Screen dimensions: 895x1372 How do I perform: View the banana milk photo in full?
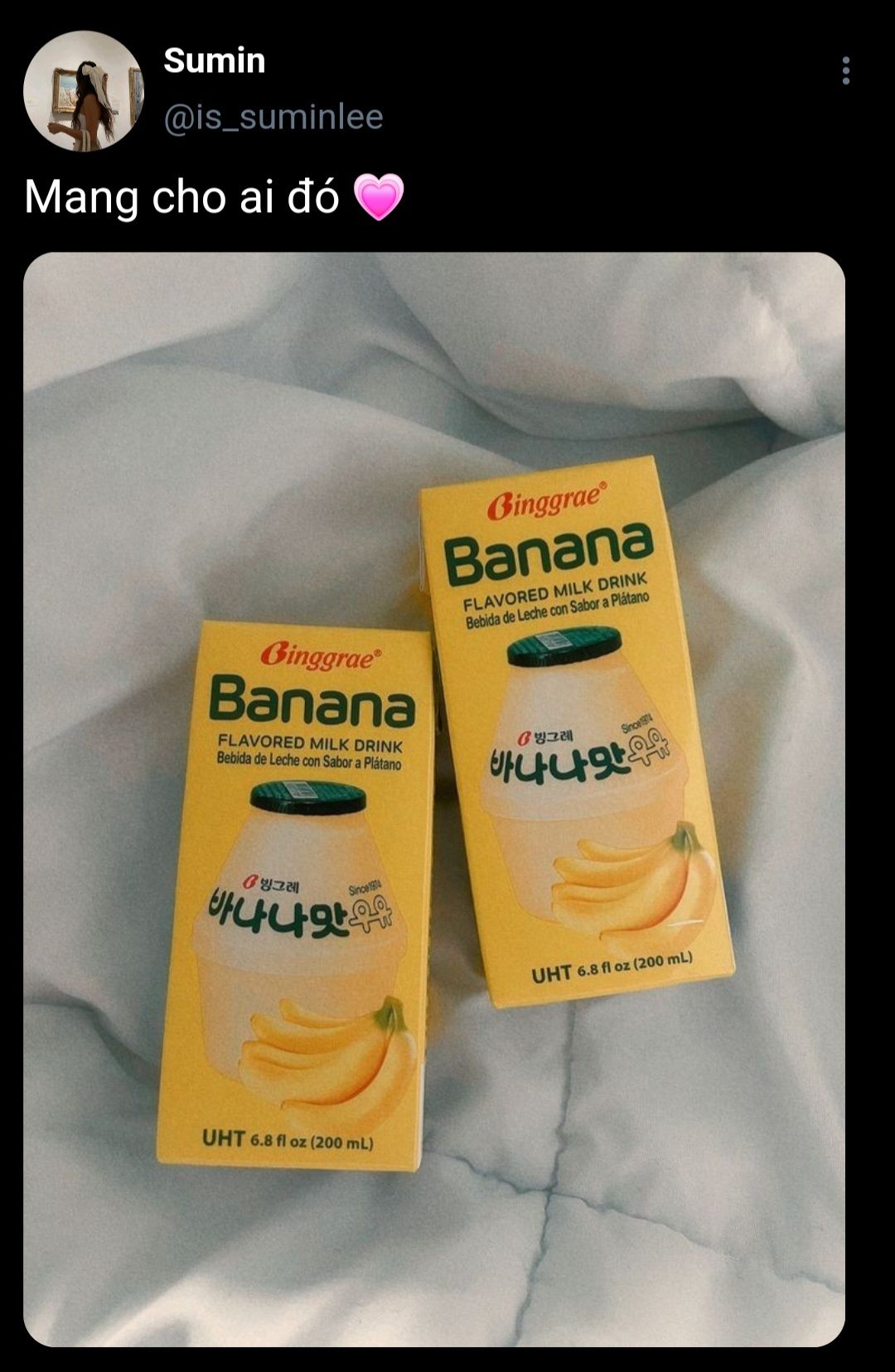pos(434,799)
